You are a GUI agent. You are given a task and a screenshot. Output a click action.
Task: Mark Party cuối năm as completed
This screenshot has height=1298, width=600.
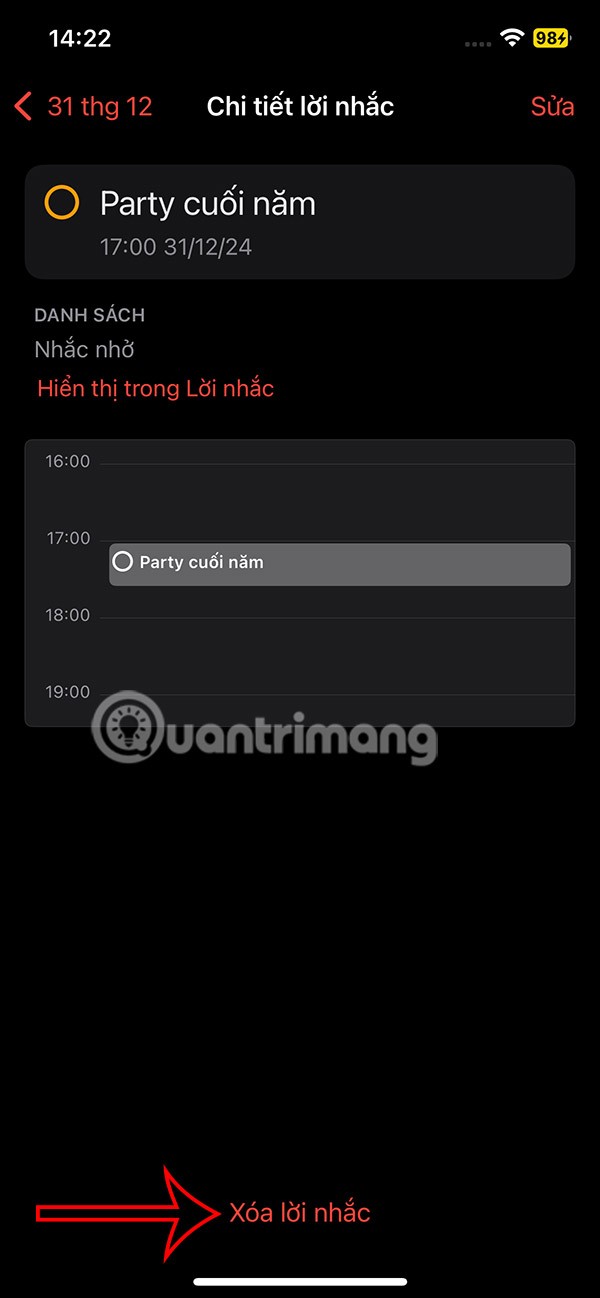tap(62, 204)
